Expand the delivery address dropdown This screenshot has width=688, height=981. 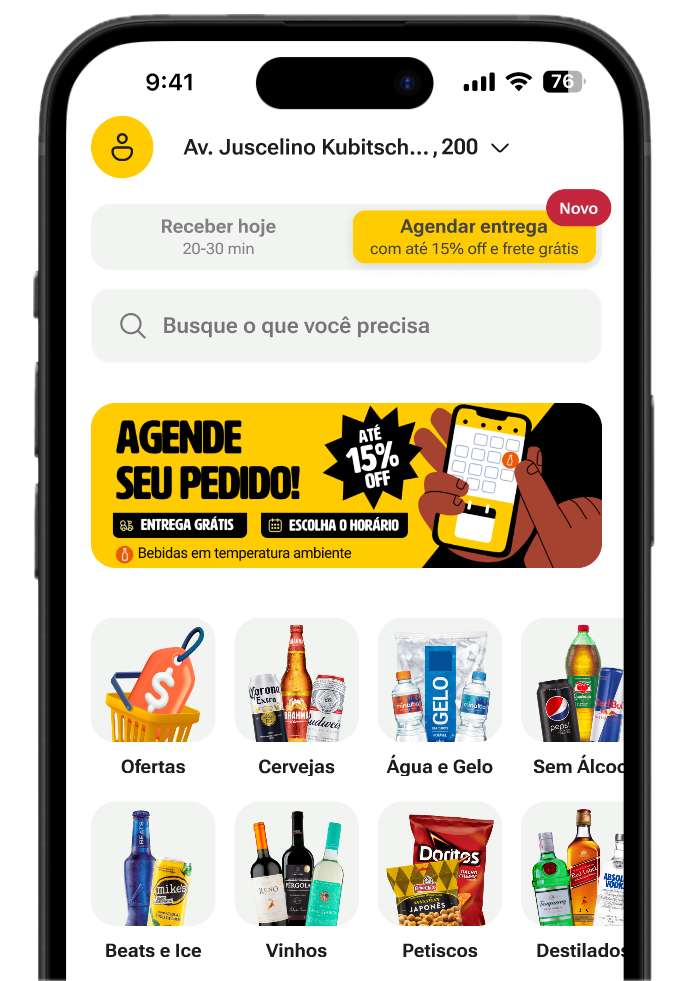500,148
